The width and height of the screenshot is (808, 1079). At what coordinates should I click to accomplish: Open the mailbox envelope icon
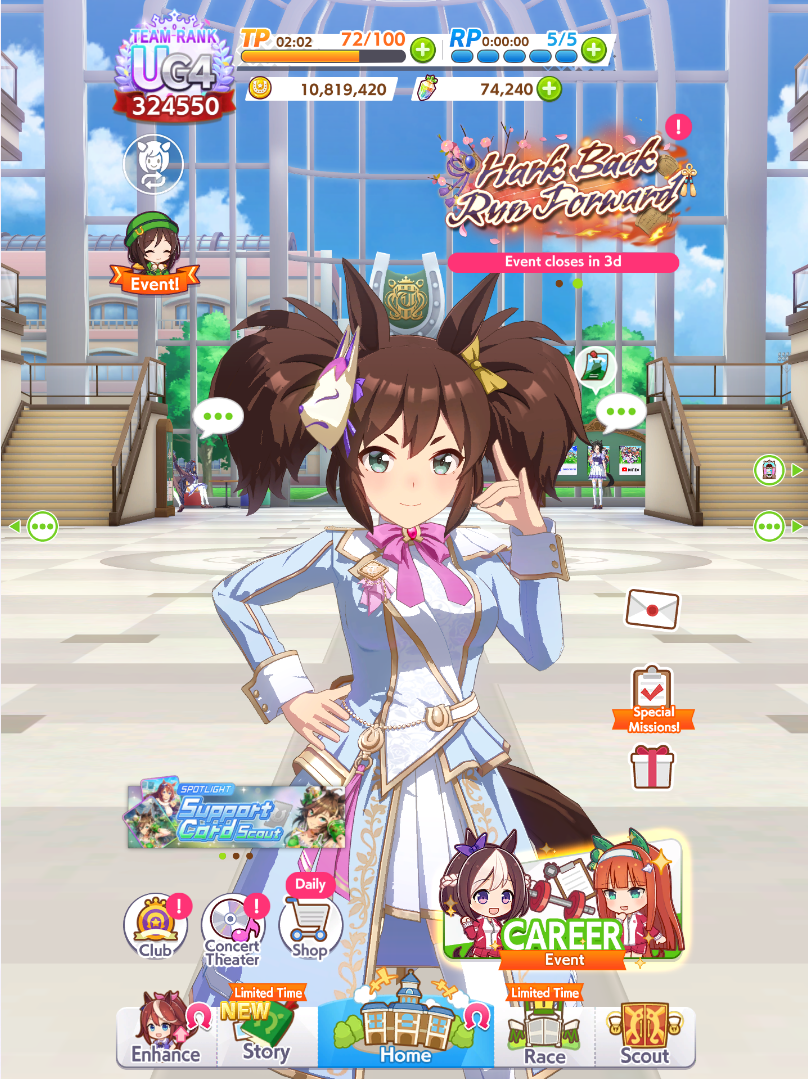coord(652,610)
